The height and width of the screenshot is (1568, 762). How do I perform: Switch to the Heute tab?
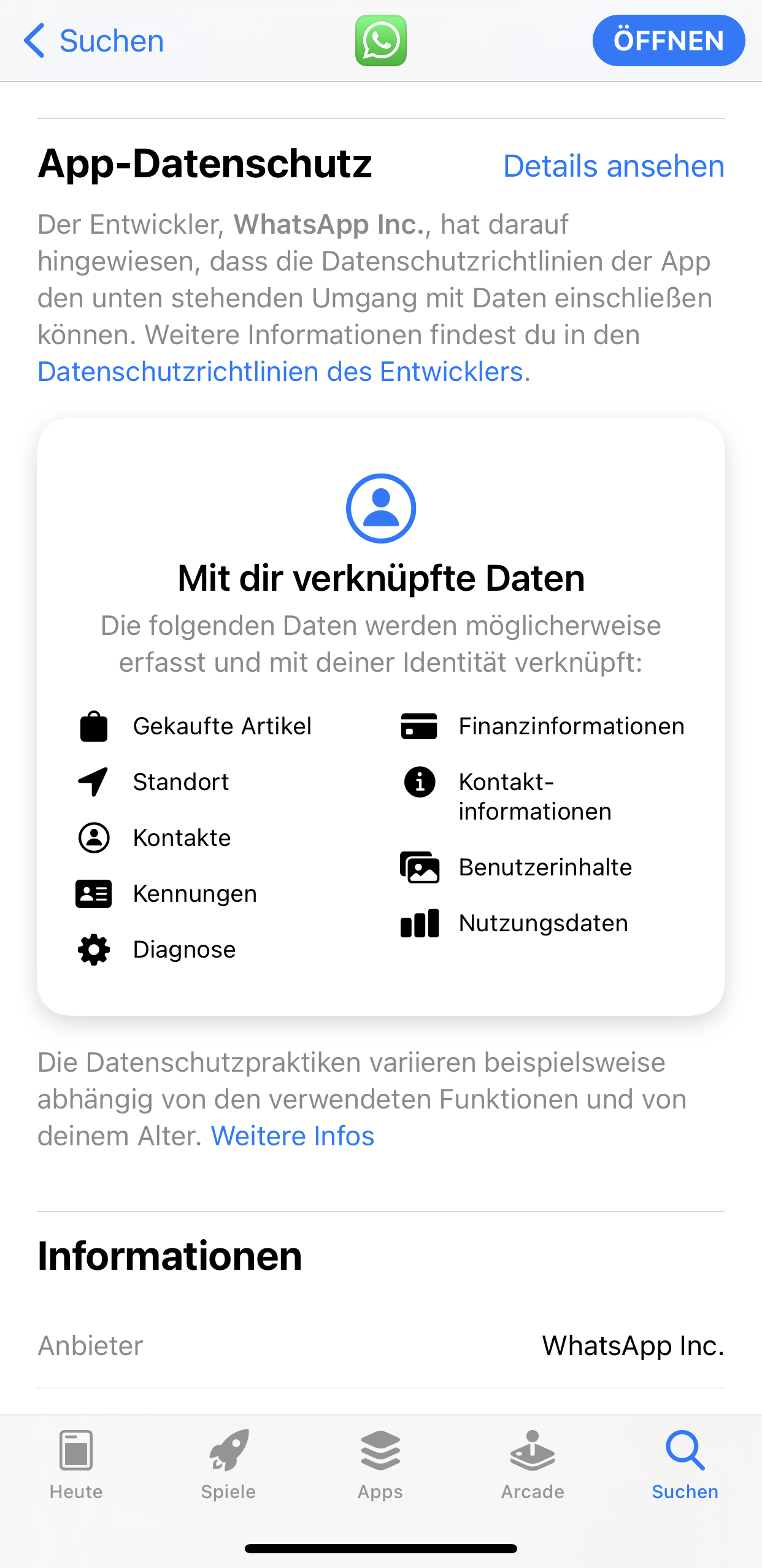76,1465
